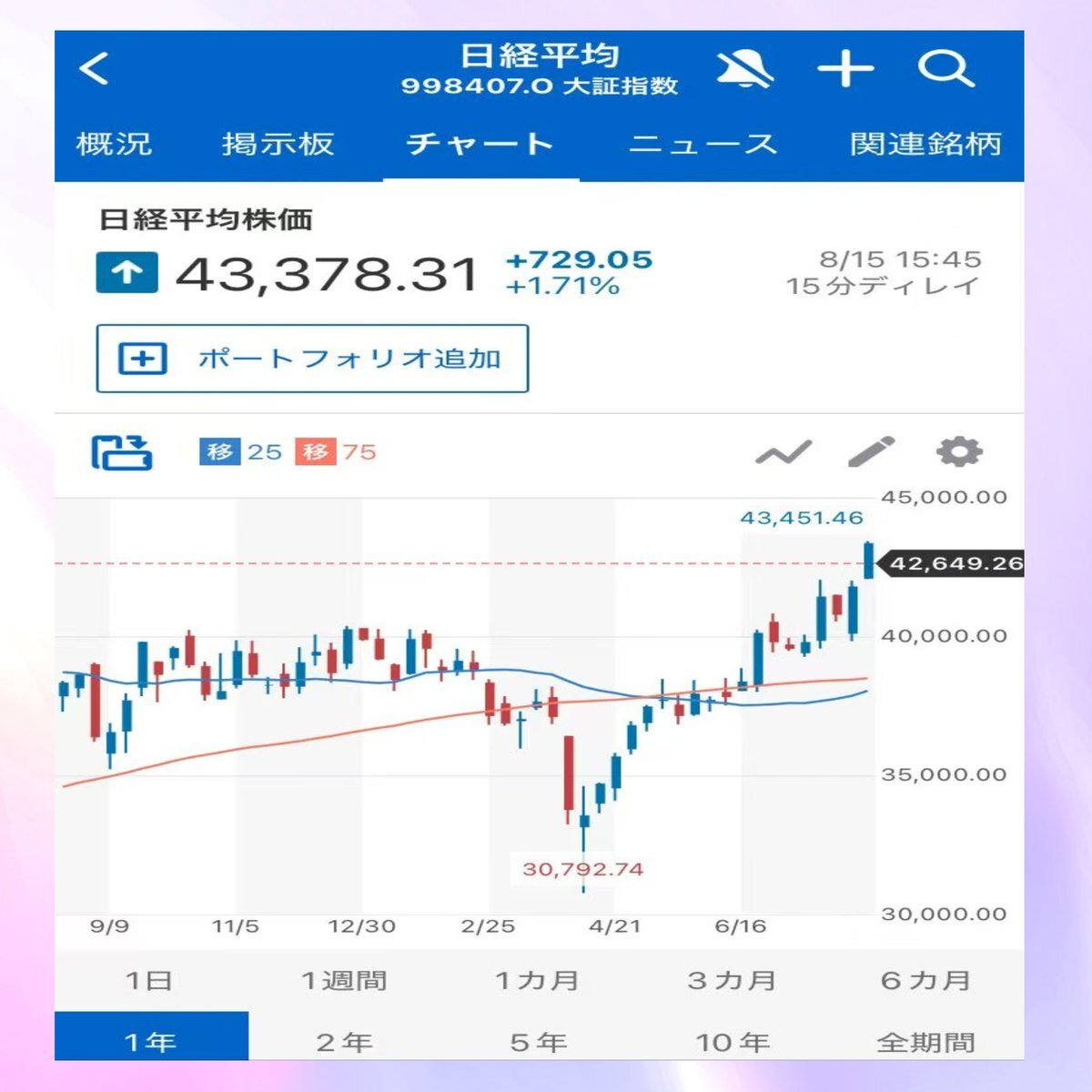Go back with the arrow
This screenshot has height=1092, width=1092.
[x=95, y=69]
